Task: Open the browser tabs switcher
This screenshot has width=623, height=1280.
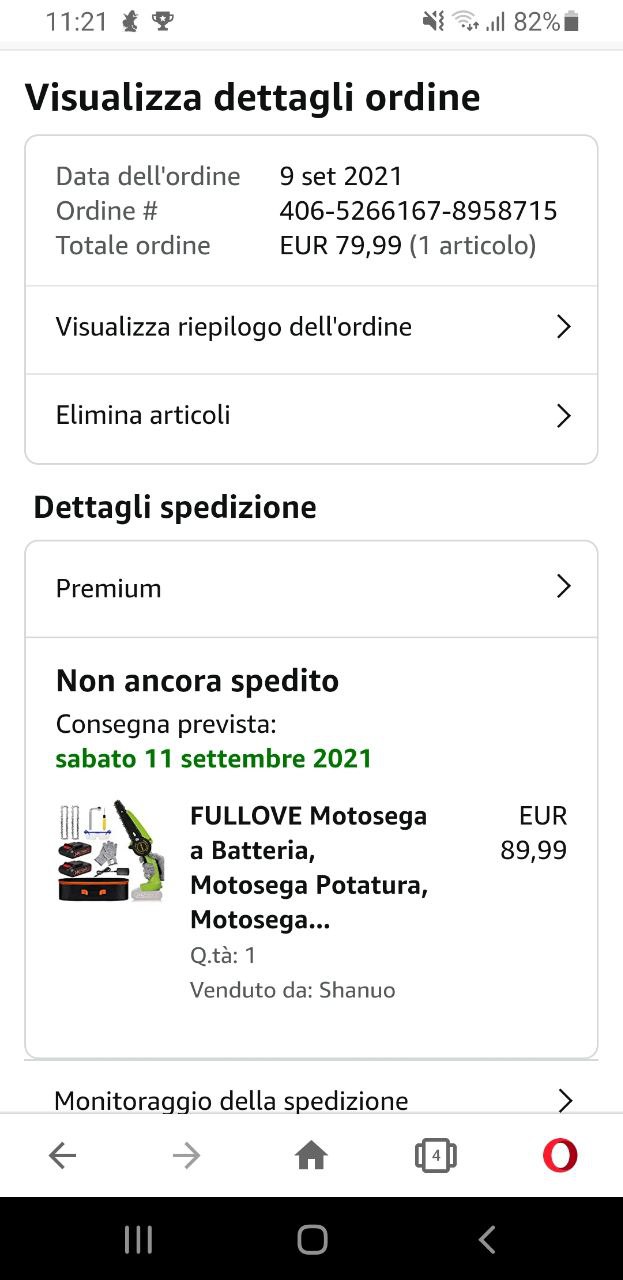Action: click(435, 1156)
